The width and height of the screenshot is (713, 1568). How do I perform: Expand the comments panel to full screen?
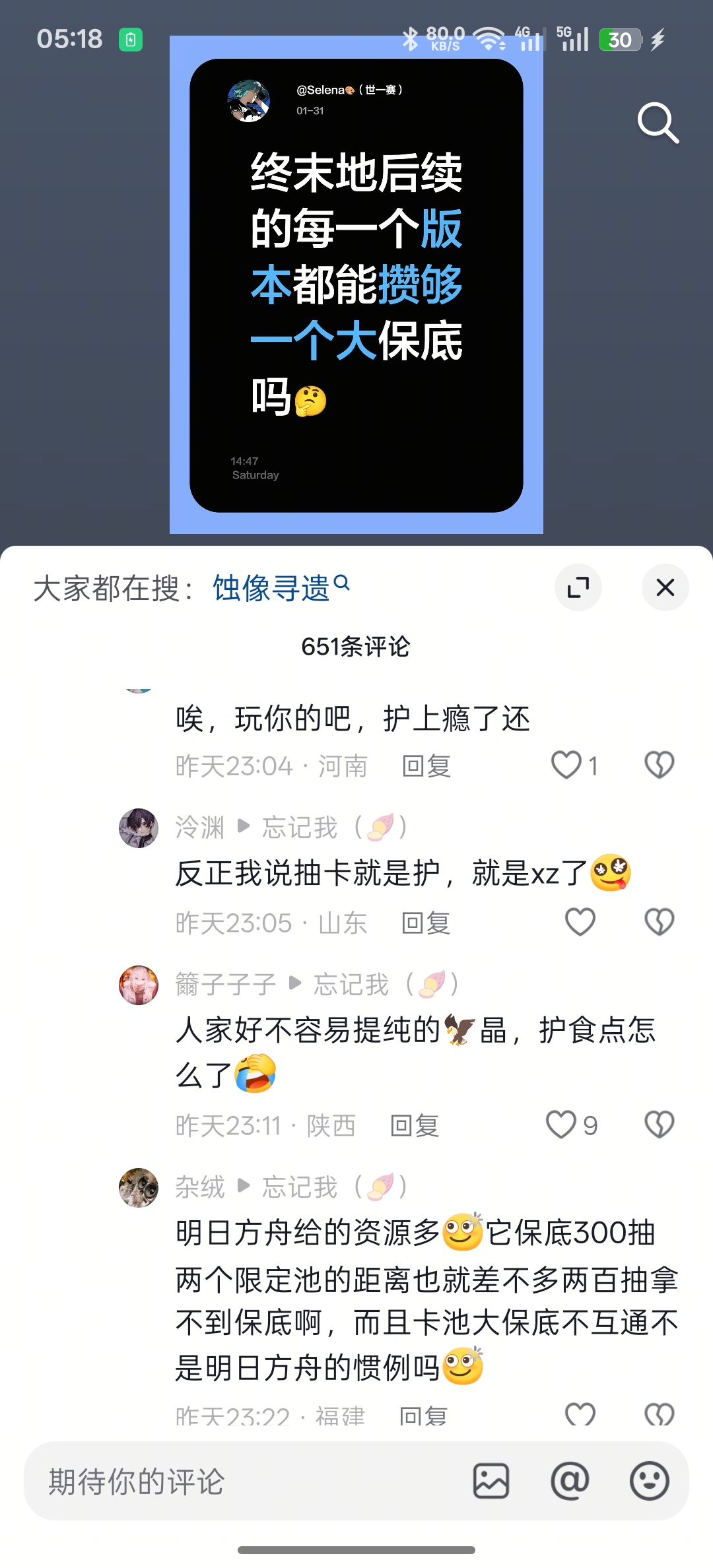tap(578, 587)
